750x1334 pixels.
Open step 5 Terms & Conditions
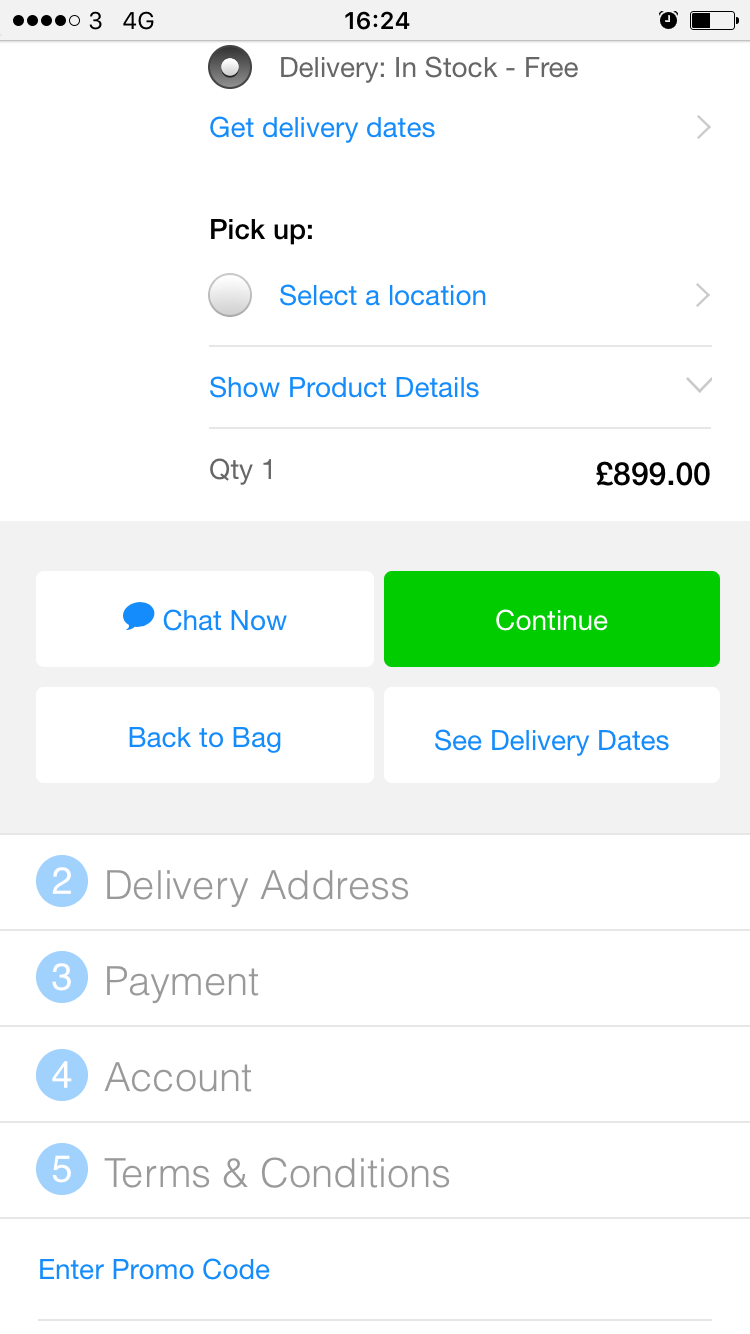click(x=375, y=1171)
